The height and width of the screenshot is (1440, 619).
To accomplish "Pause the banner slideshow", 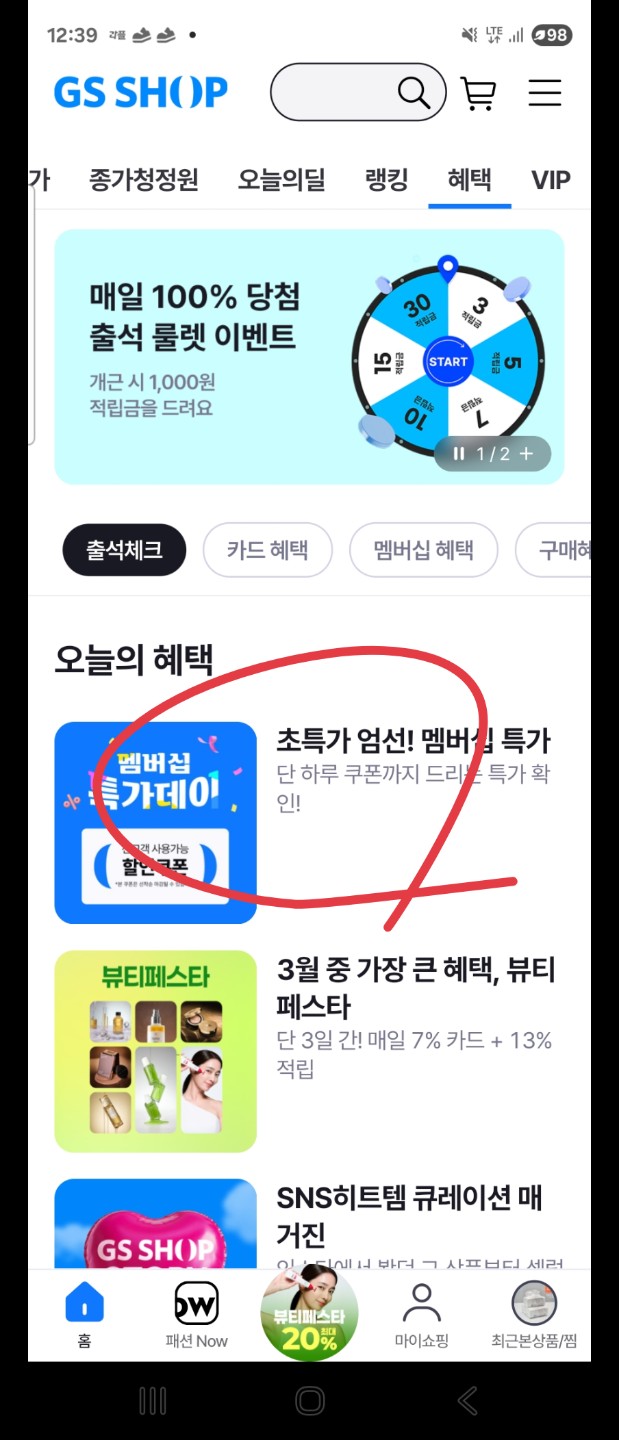I will coord(459,454).
